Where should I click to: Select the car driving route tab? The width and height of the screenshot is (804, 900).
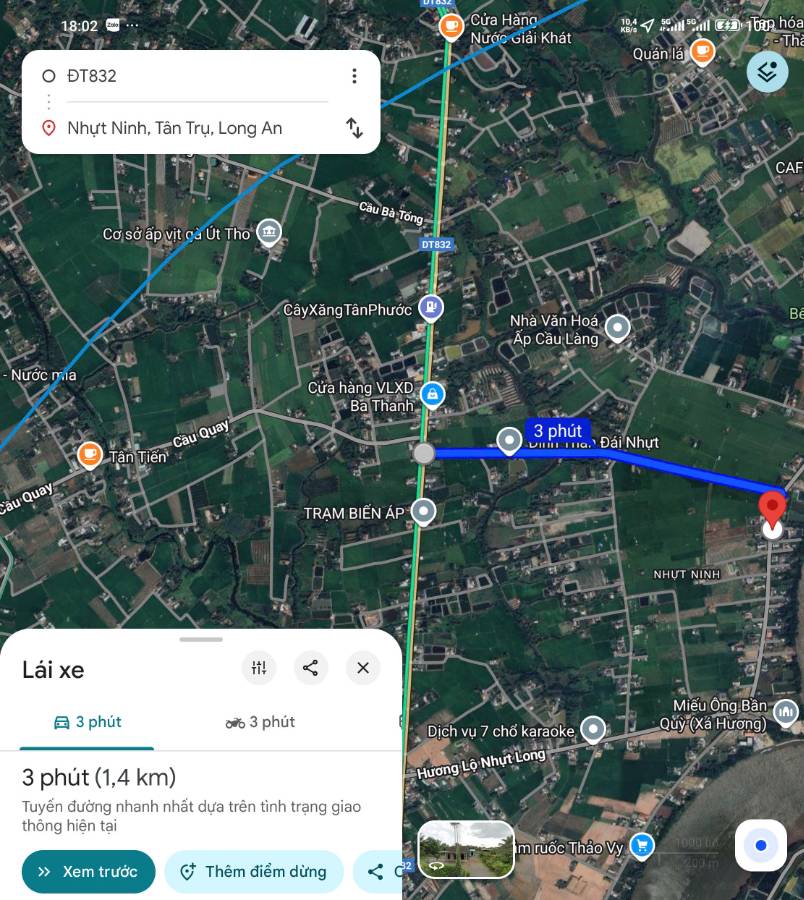coord(86,721)
